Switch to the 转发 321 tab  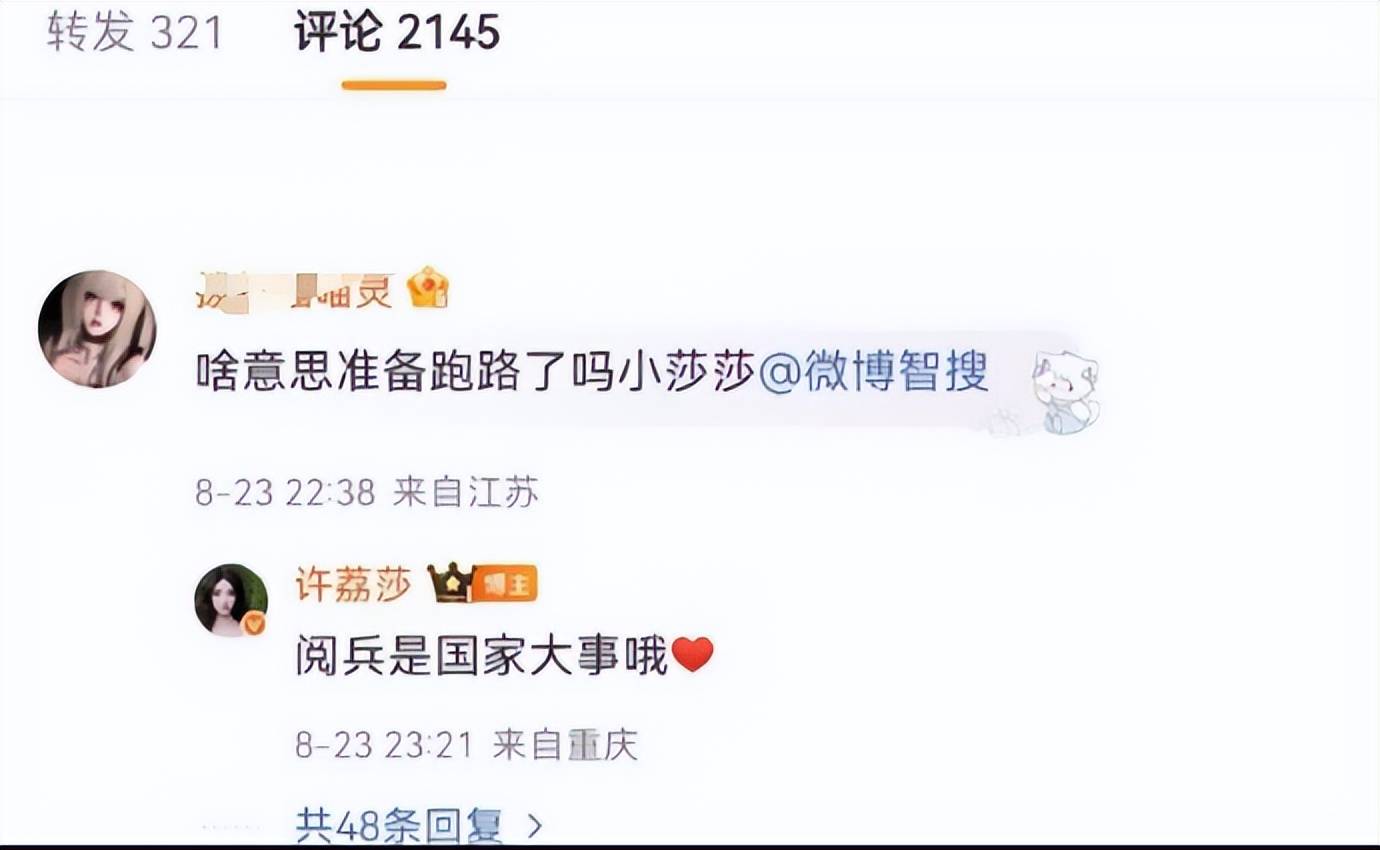(x=134, y=33)
